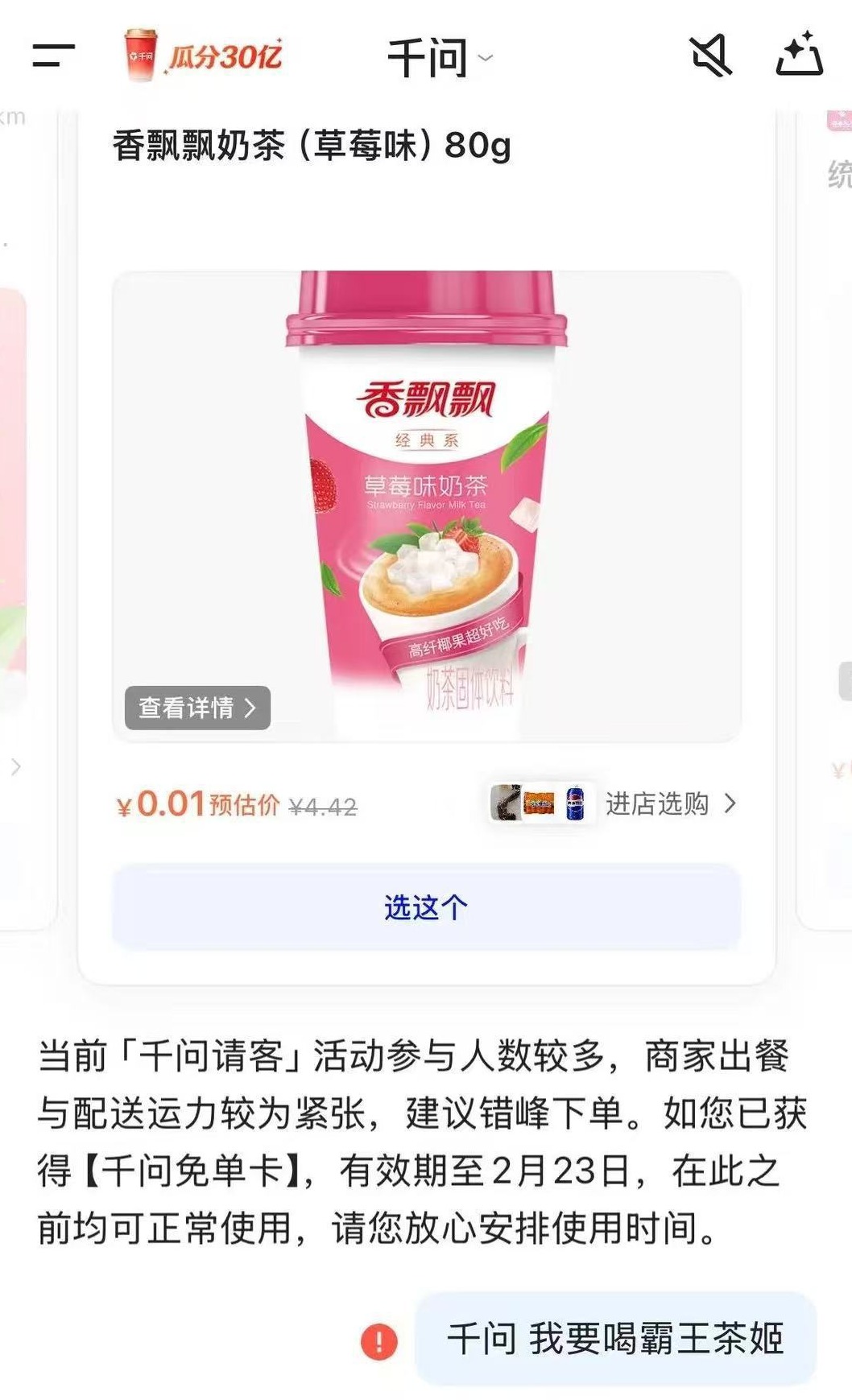
Task: Open the 瓜分30亿 promotion banner
Action: [x=205, y=56]
